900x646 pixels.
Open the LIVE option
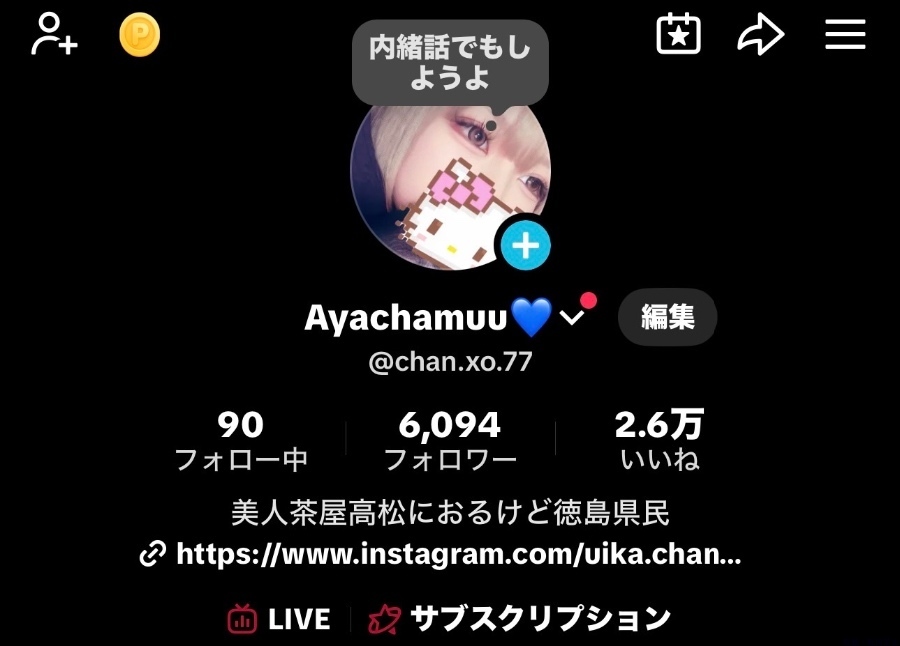click(x=280, y=619)
